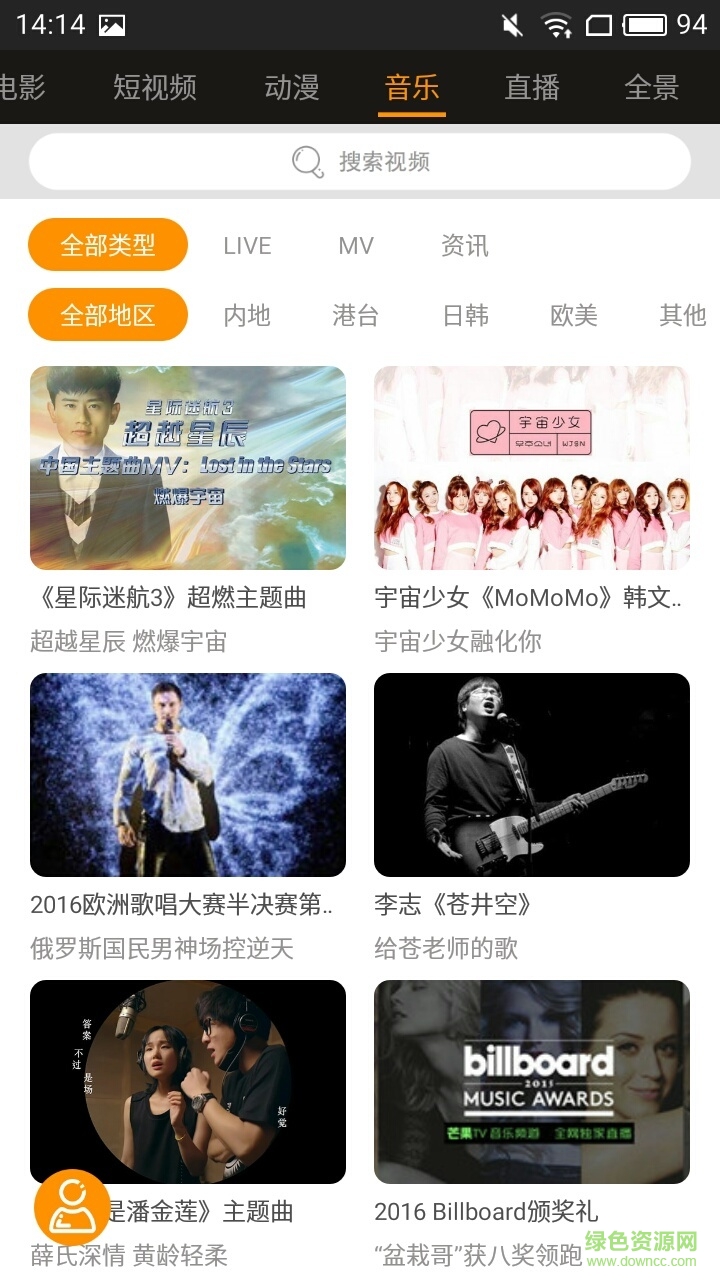Filter videos by 资讯 type

465,245
